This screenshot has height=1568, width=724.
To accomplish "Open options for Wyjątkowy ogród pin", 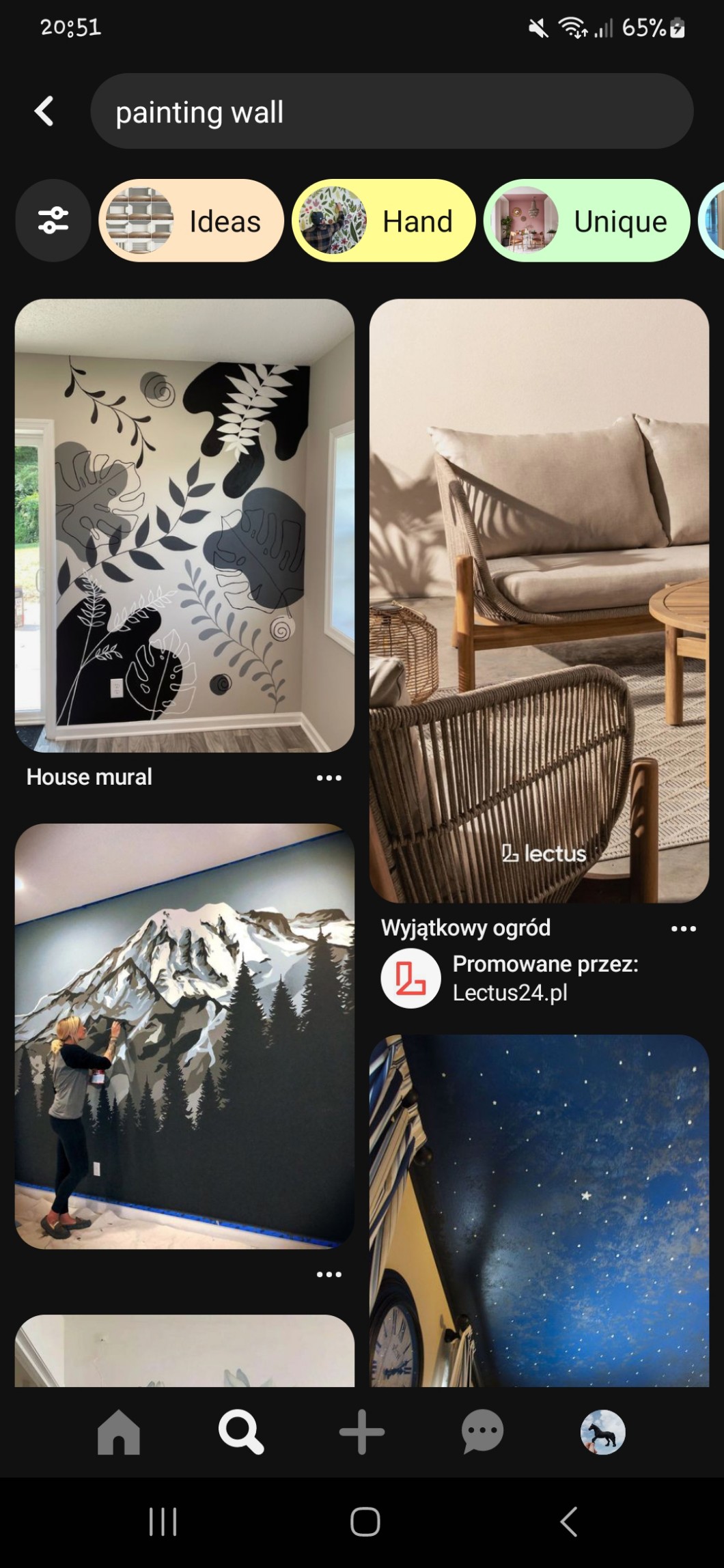I will click(x=683, y=929).
